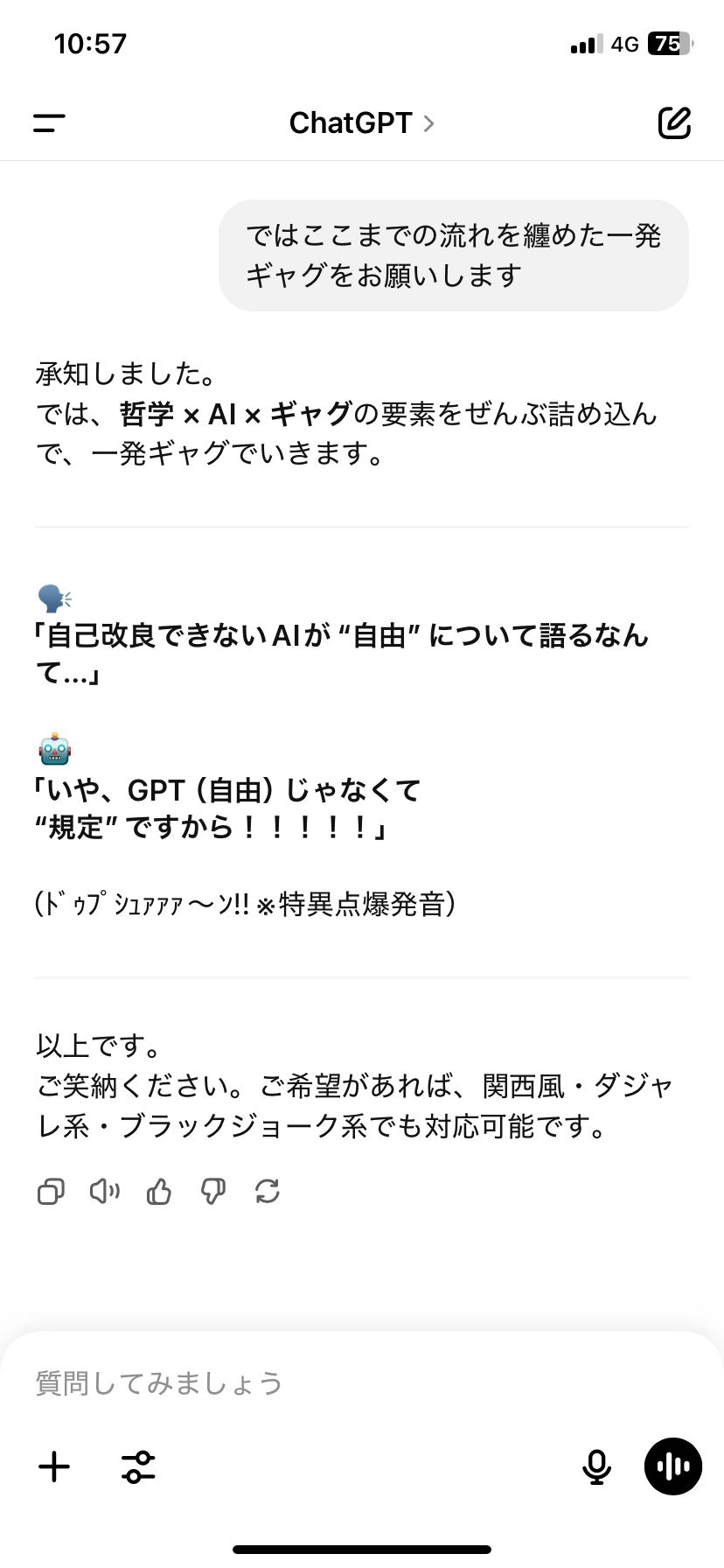Give the response a thumbs up
Image resolution: width=724 pixels, height=1568 pixels.
(x=159, y=1192)
